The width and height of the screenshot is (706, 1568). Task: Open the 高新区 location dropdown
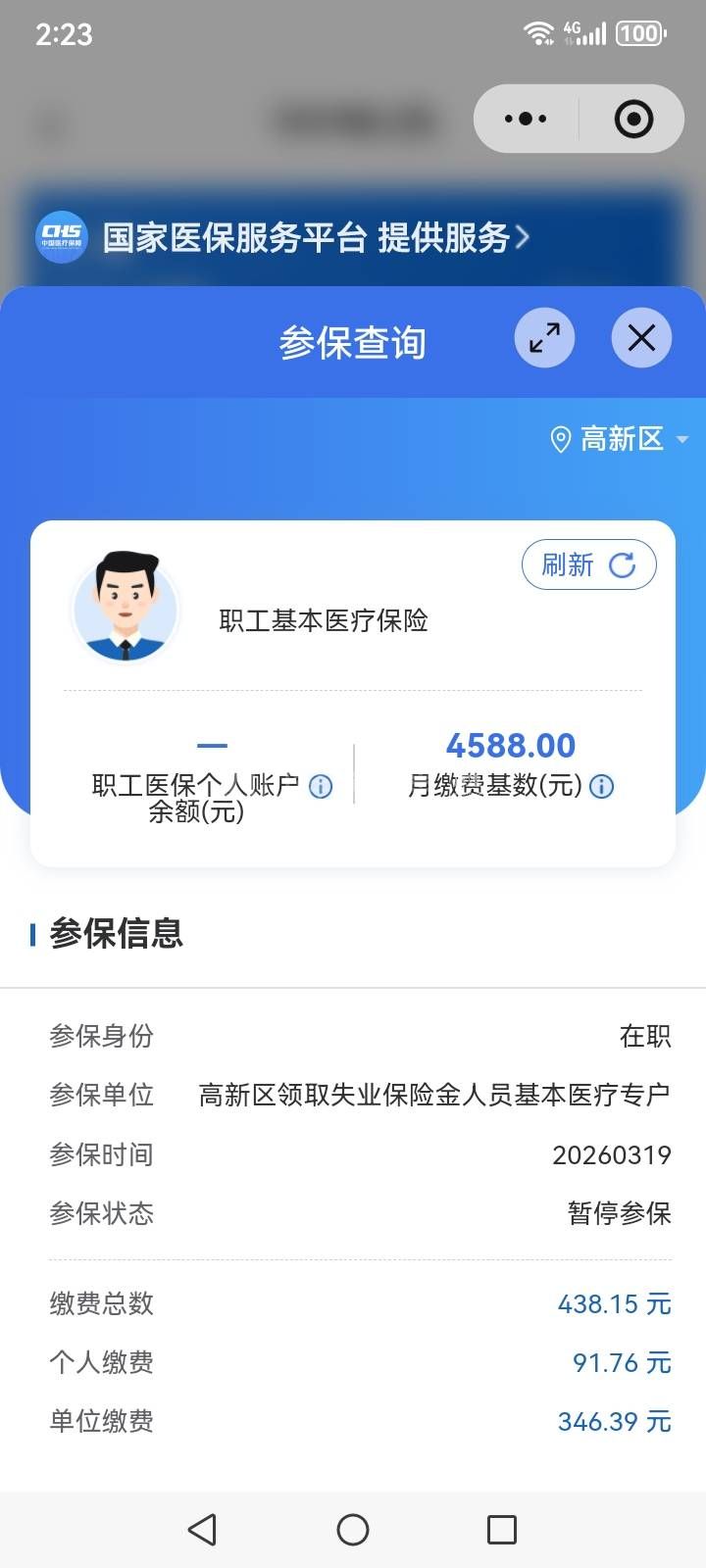point(620,439)
